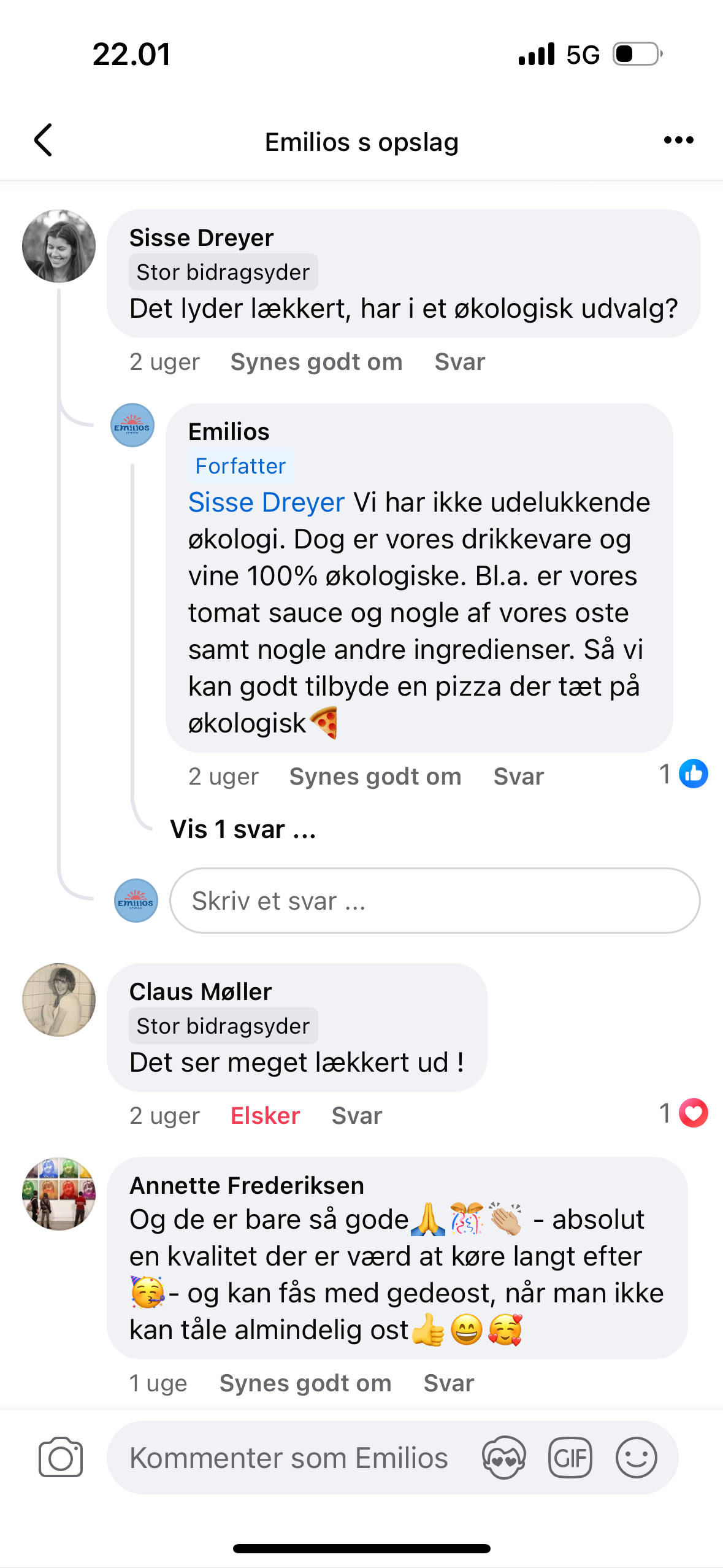This screenshot has width=723, height=1568.
Task: Focus the Kommenter som Emilios field
Action: (x=288, y=1458)
